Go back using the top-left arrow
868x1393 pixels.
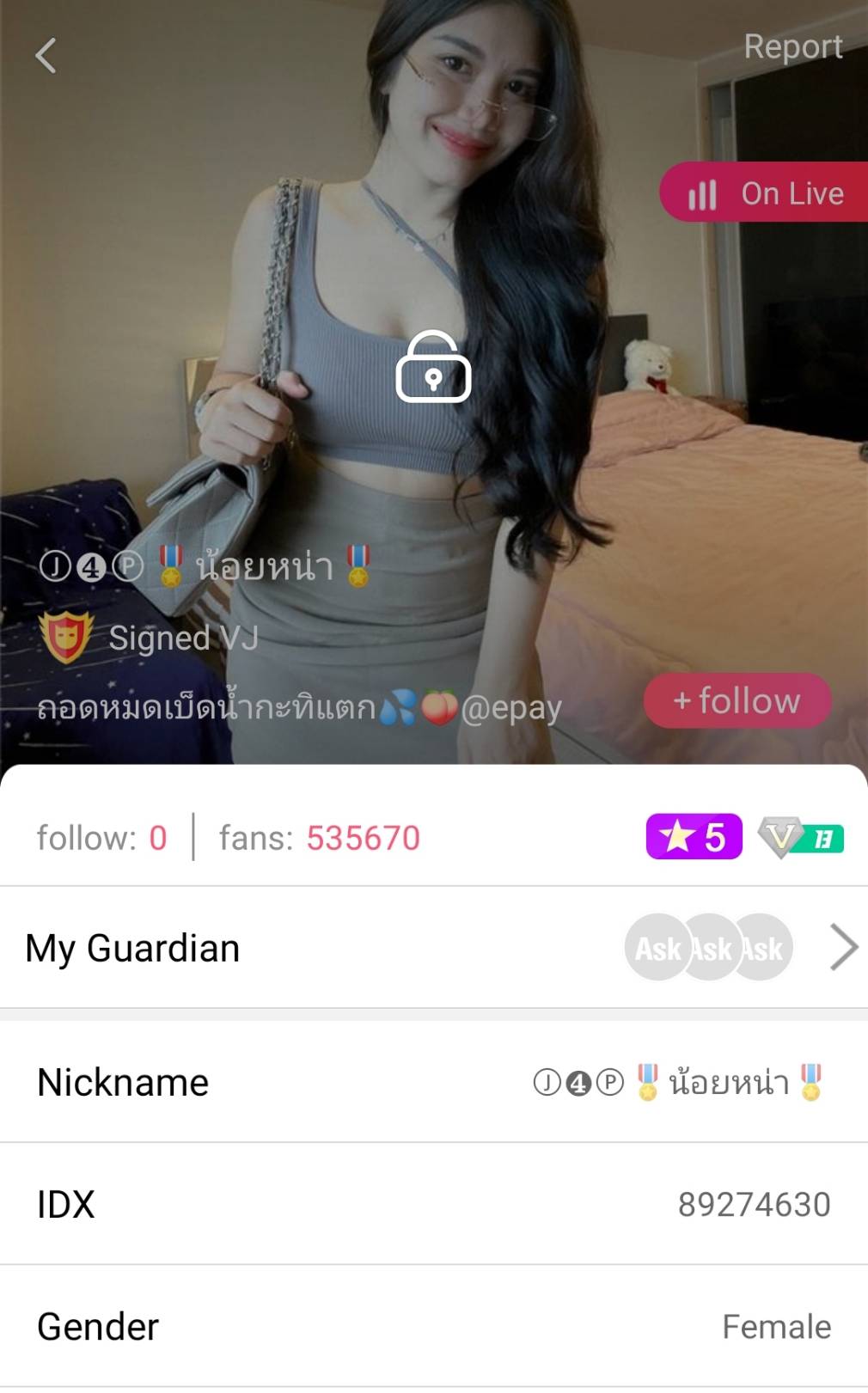[46, 56]
